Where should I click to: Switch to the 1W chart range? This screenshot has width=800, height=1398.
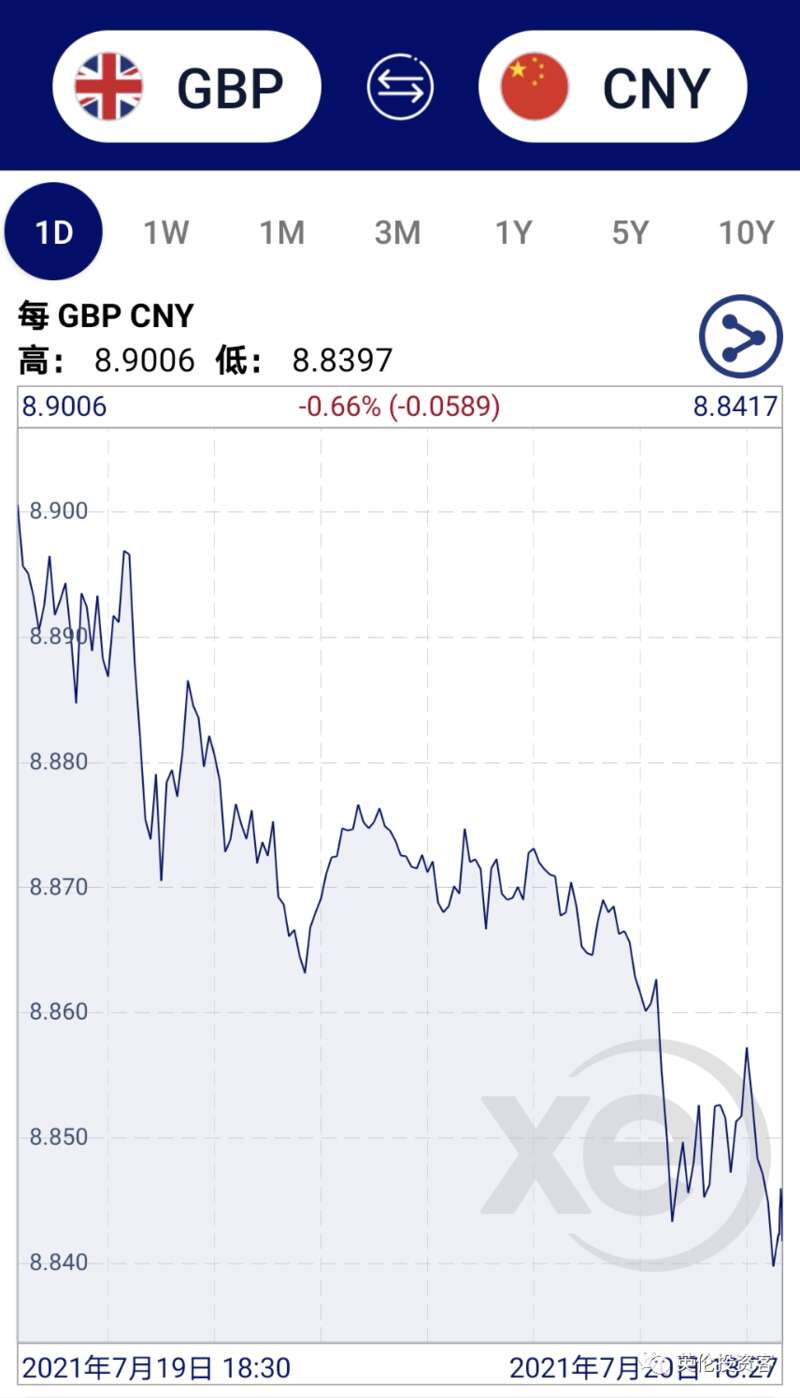pyautogui.click(x=166, y=232)
